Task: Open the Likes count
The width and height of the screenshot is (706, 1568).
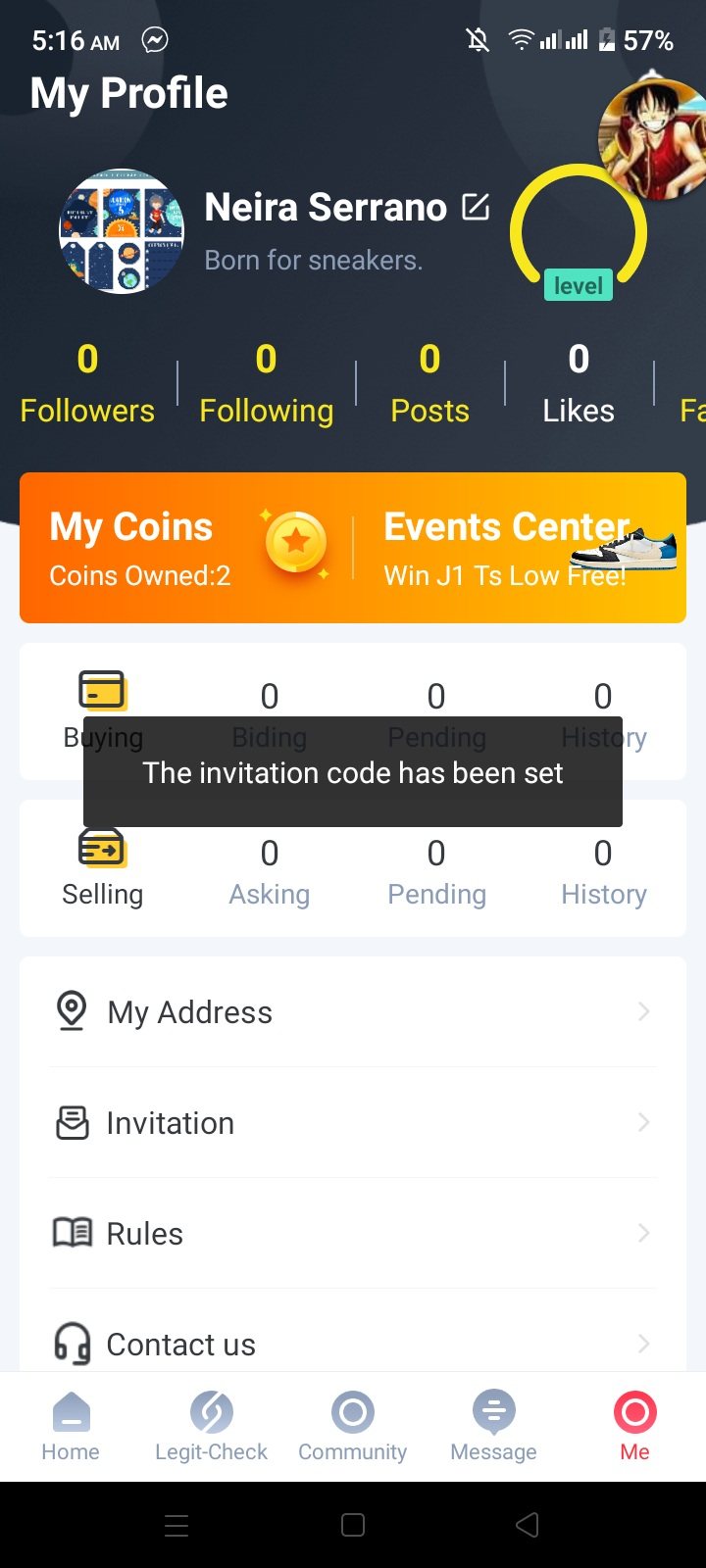Action: pyautogui.click(x=579, y=383)
